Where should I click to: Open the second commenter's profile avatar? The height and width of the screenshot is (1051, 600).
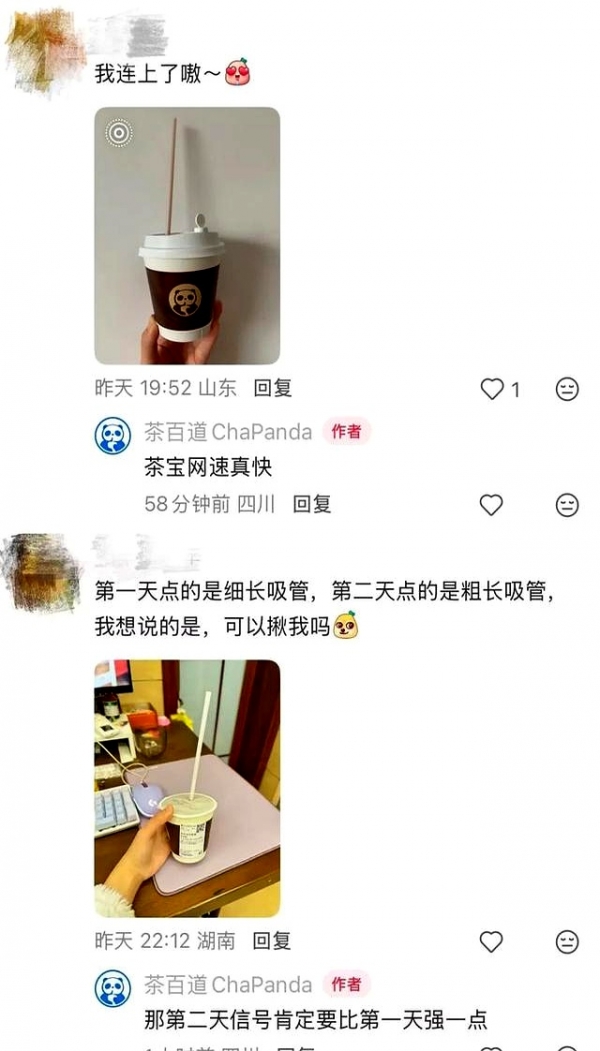click(x=45, y=572)
